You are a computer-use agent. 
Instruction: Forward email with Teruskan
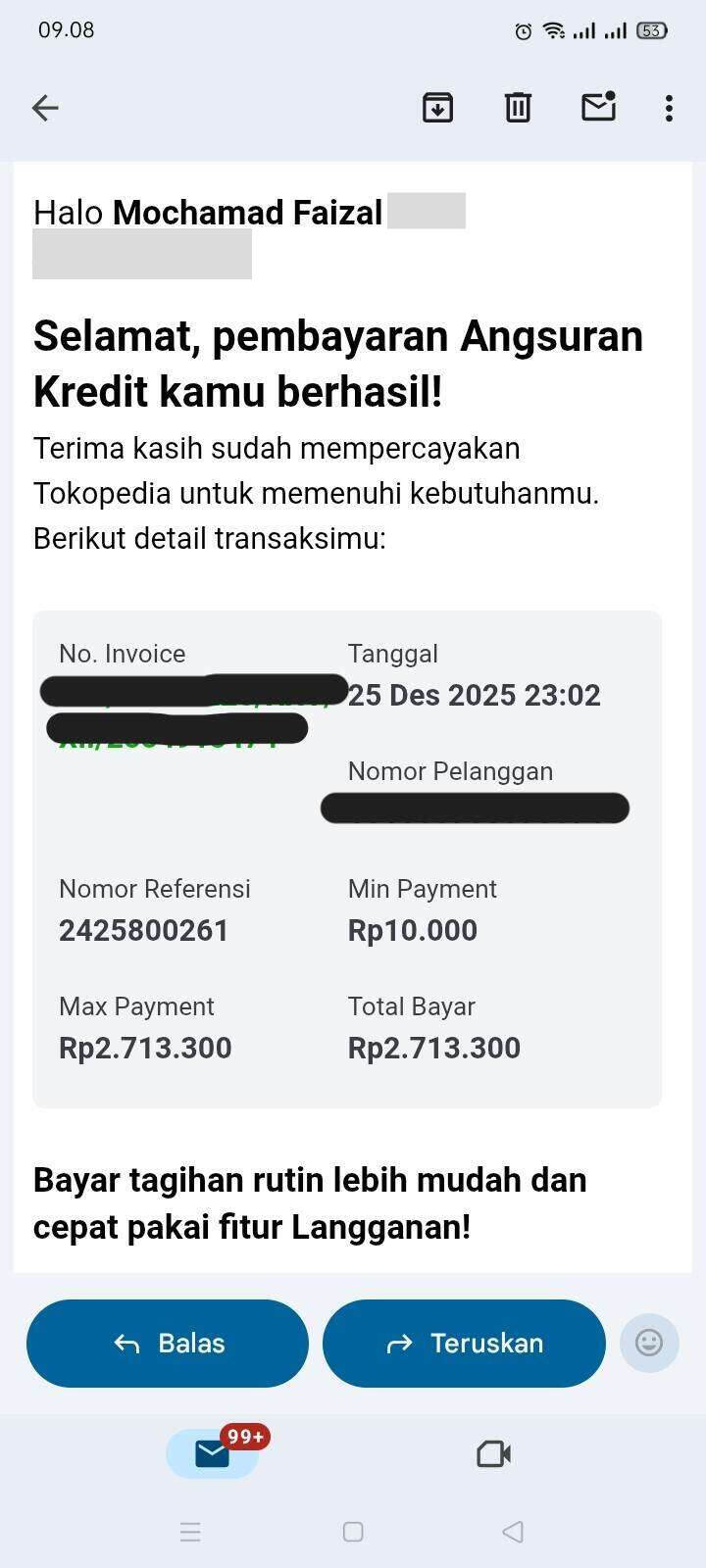(x=464, y=1343)
